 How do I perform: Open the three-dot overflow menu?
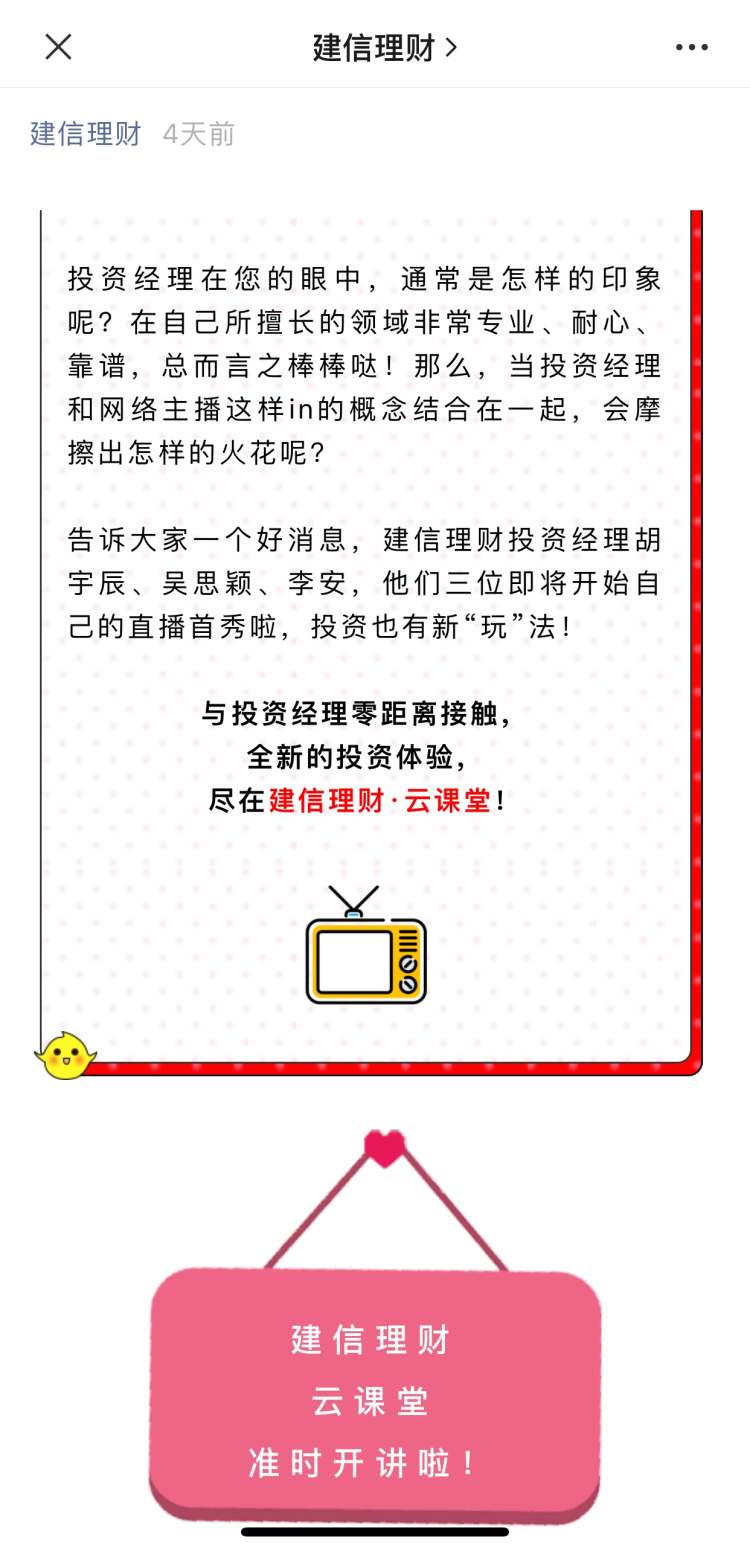coord(691,47)
